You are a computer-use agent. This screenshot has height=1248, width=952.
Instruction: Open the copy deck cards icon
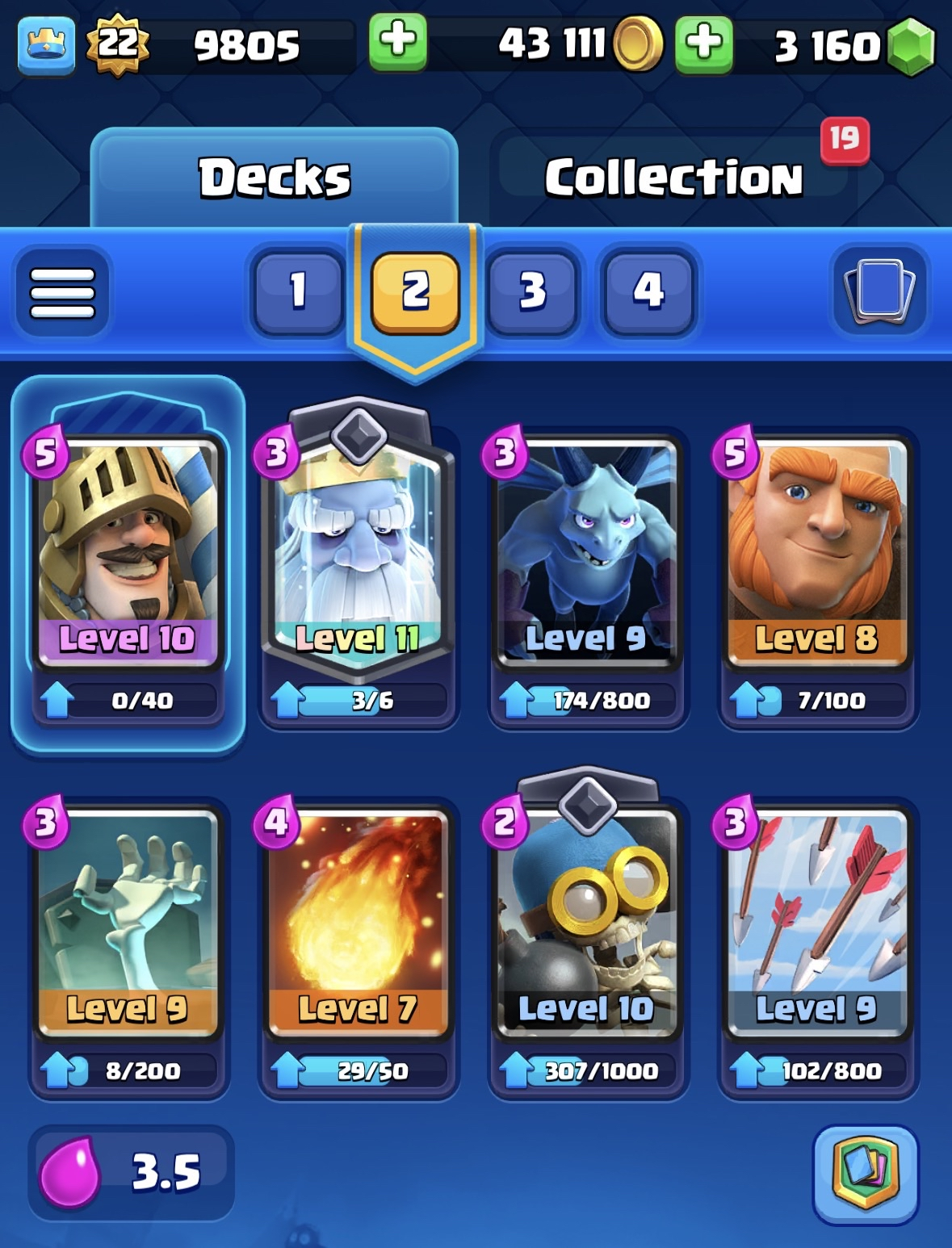point(879,291)
